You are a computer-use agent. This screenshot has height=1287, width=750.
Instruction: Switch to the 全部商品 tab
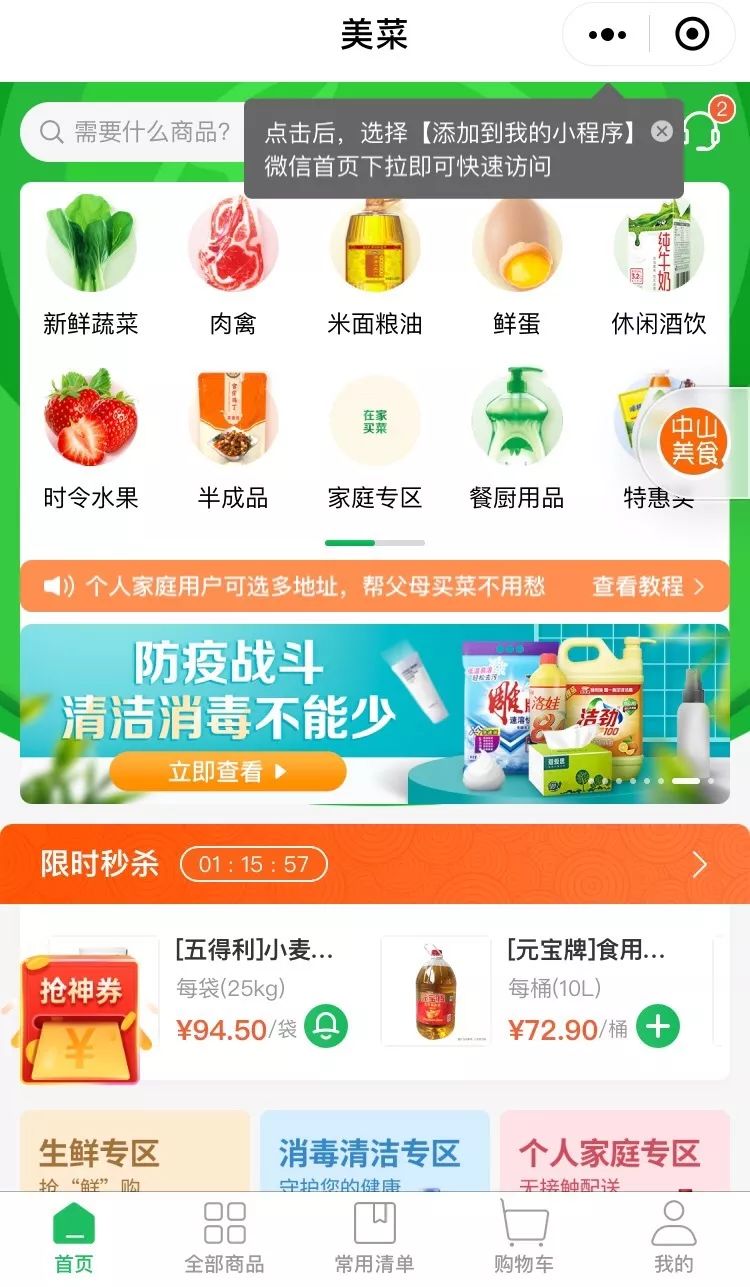pos(225,1238)
